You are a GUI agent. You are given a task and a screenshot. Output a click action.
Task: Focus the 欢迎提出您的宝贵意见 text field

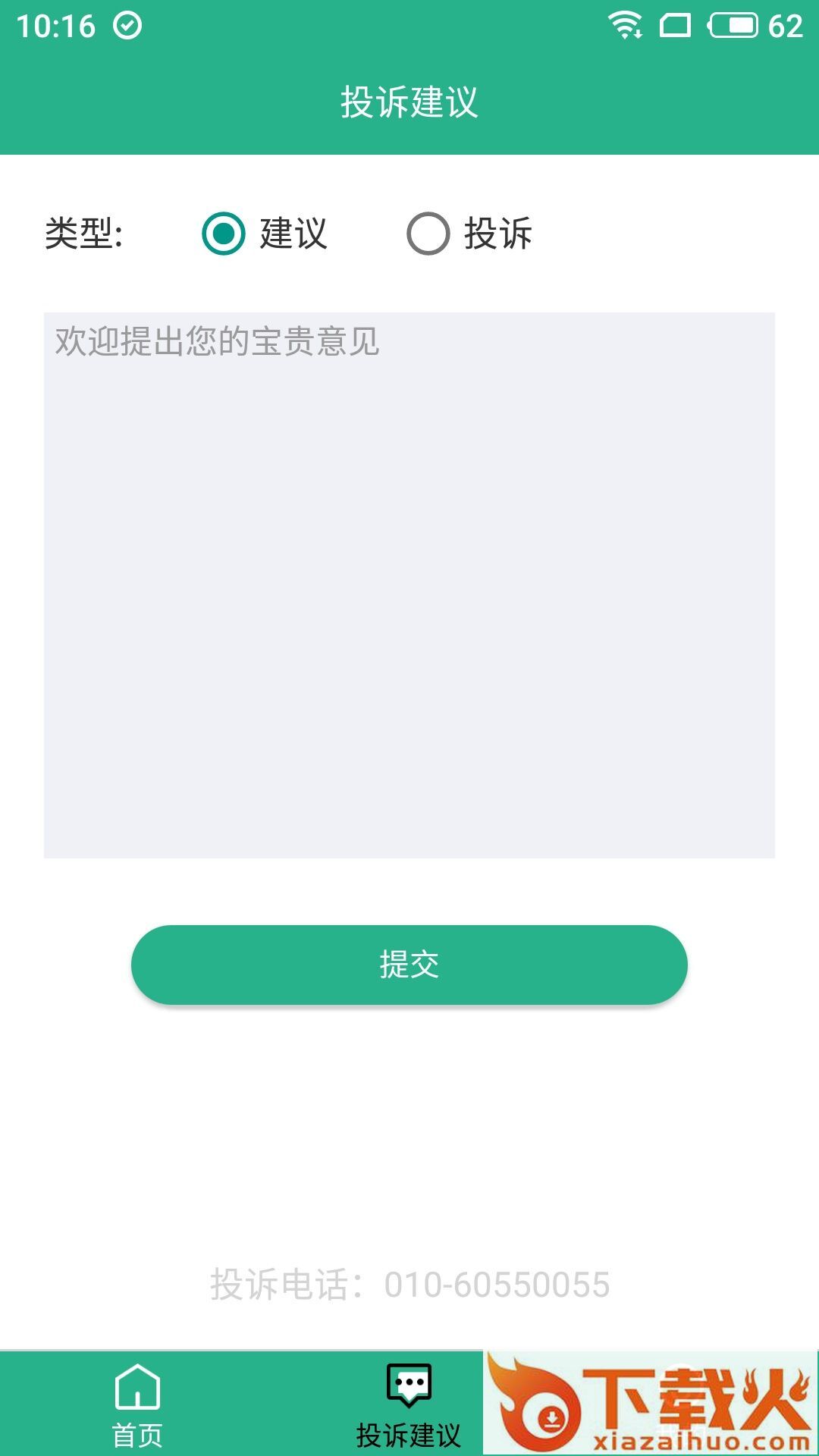click(409, 585)
